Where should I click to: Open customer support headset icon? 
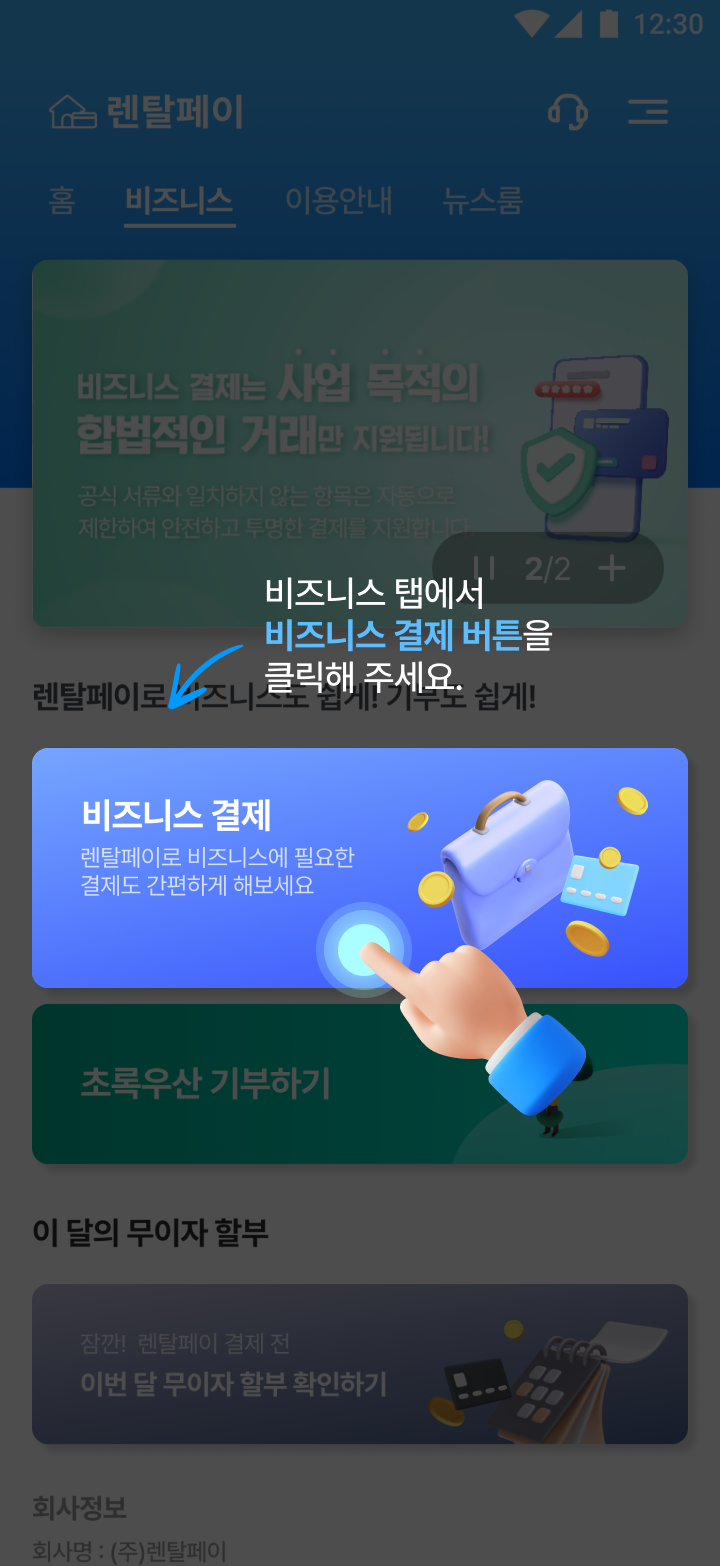click(568, 111)
